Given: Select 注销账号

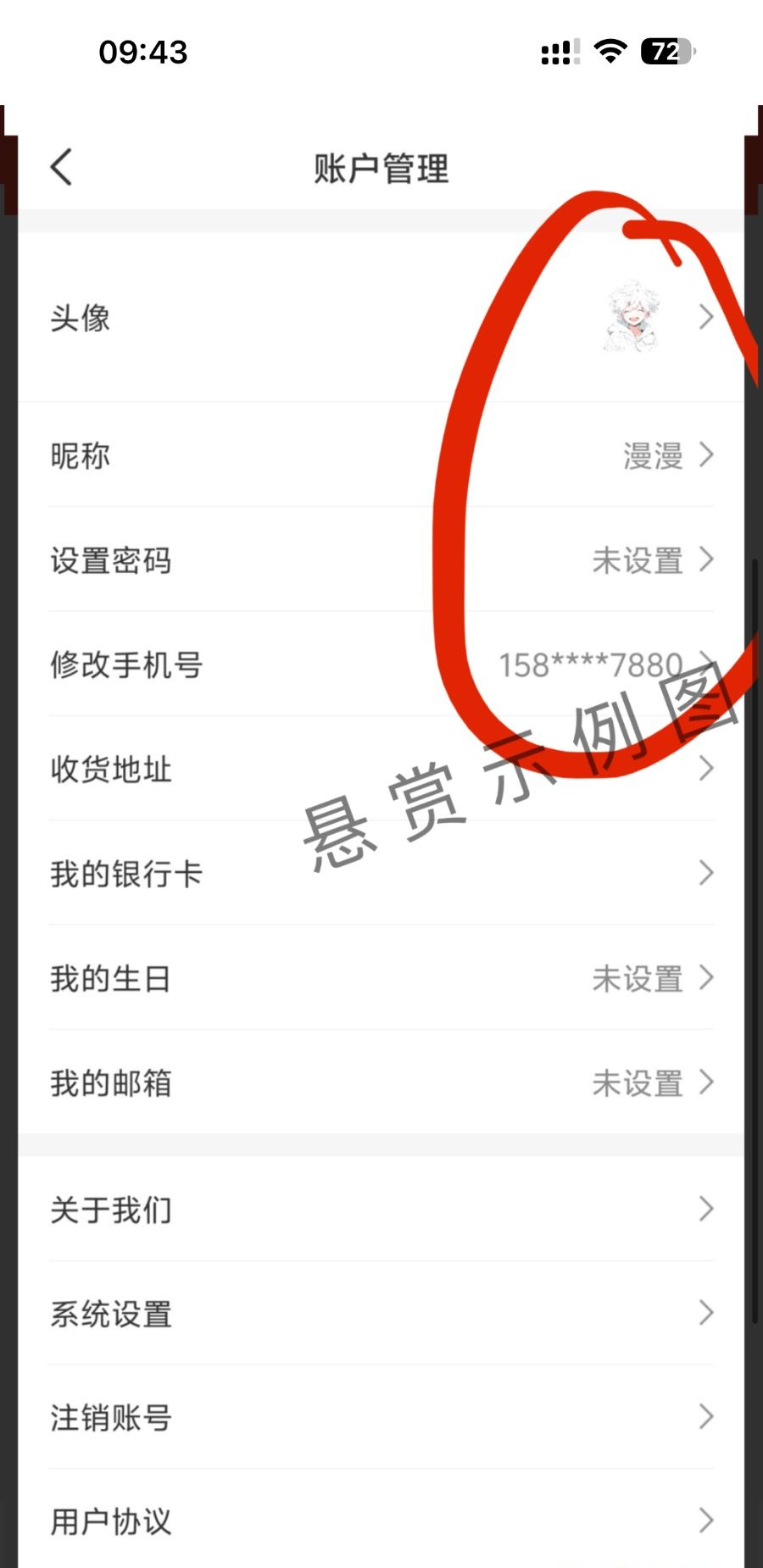Looking at the screenshot, I should point(381,1417).
